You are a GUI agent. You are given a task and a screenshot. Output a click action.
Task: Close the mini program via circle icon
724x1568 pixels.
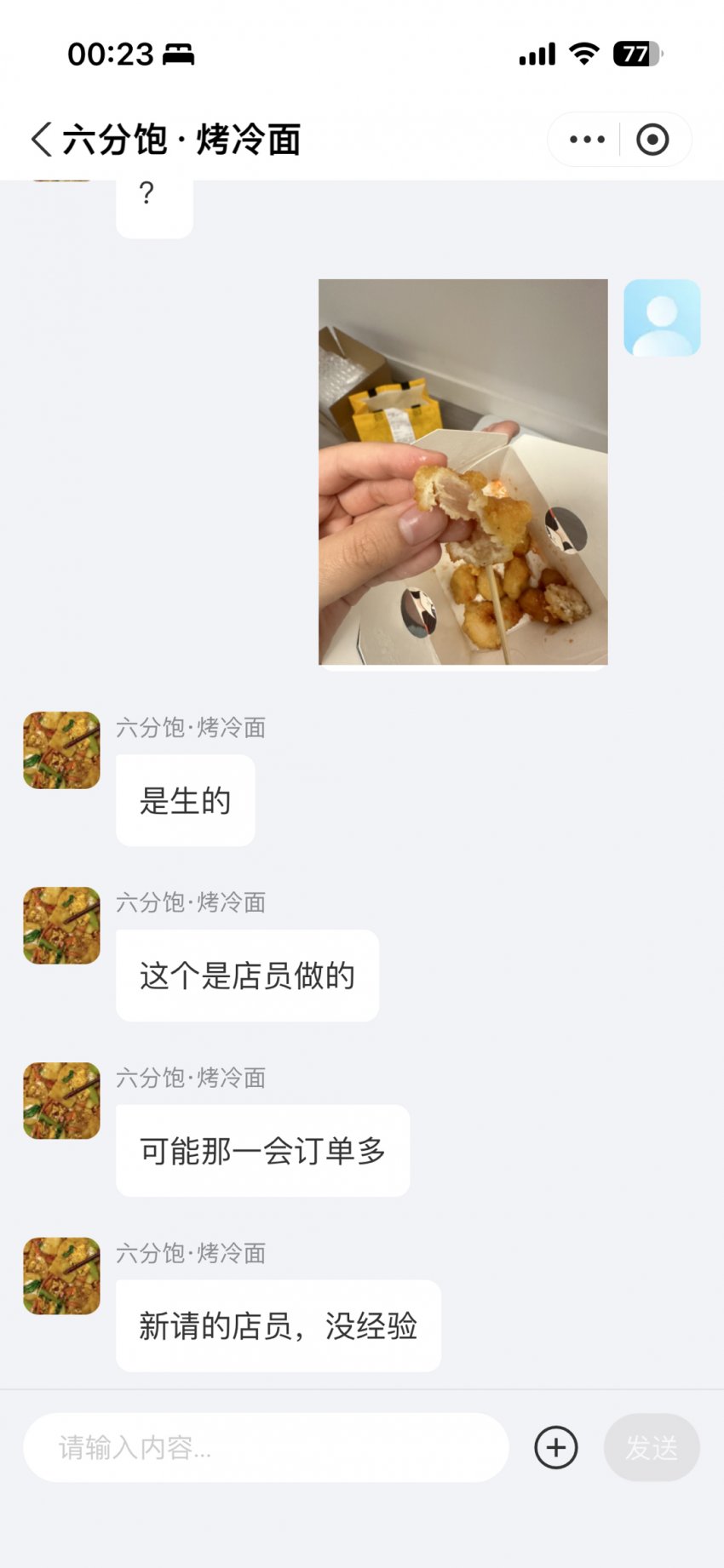pos(652,140)
